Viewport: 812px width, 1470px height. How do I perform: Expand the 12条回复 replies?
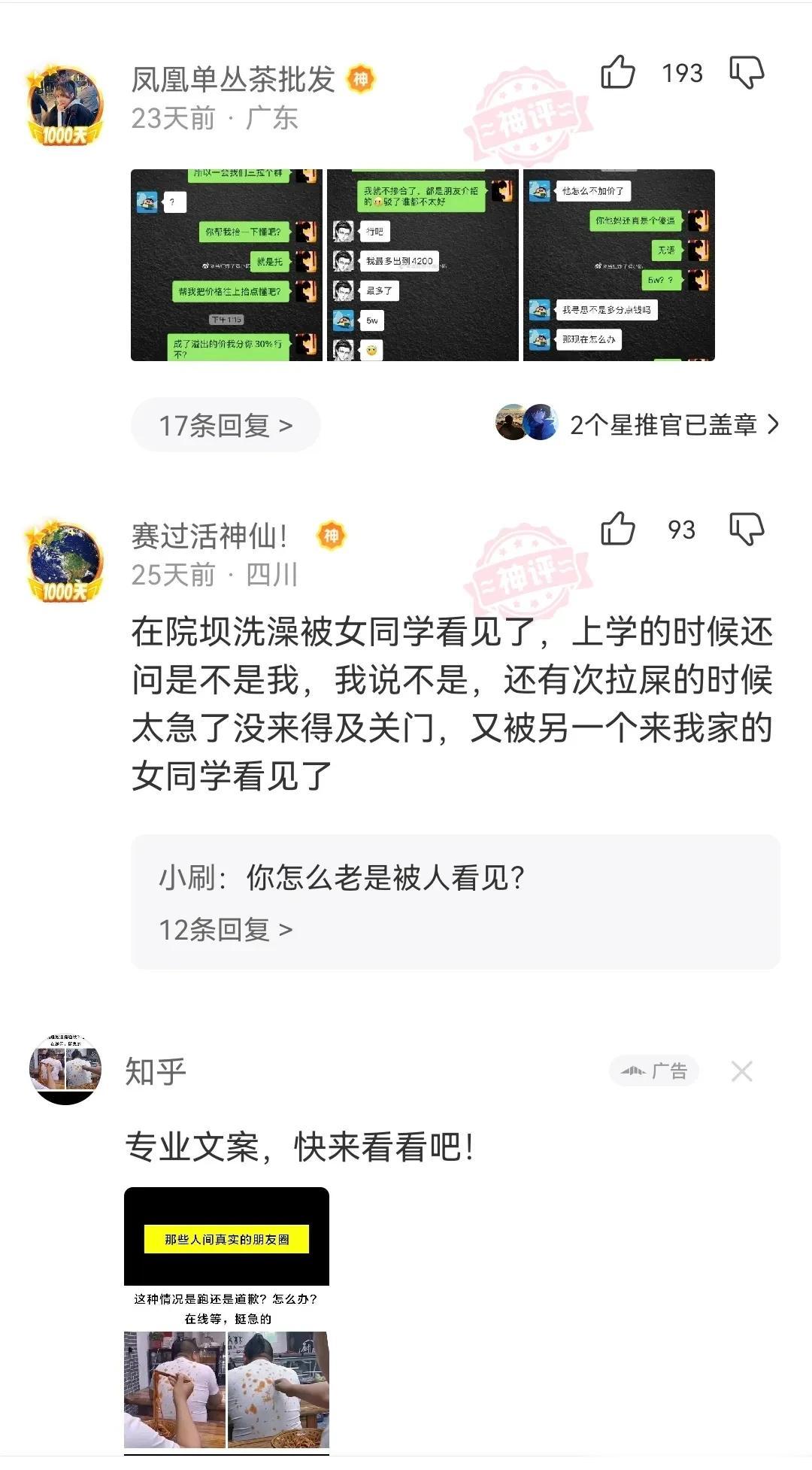click(x=226, y=930)
